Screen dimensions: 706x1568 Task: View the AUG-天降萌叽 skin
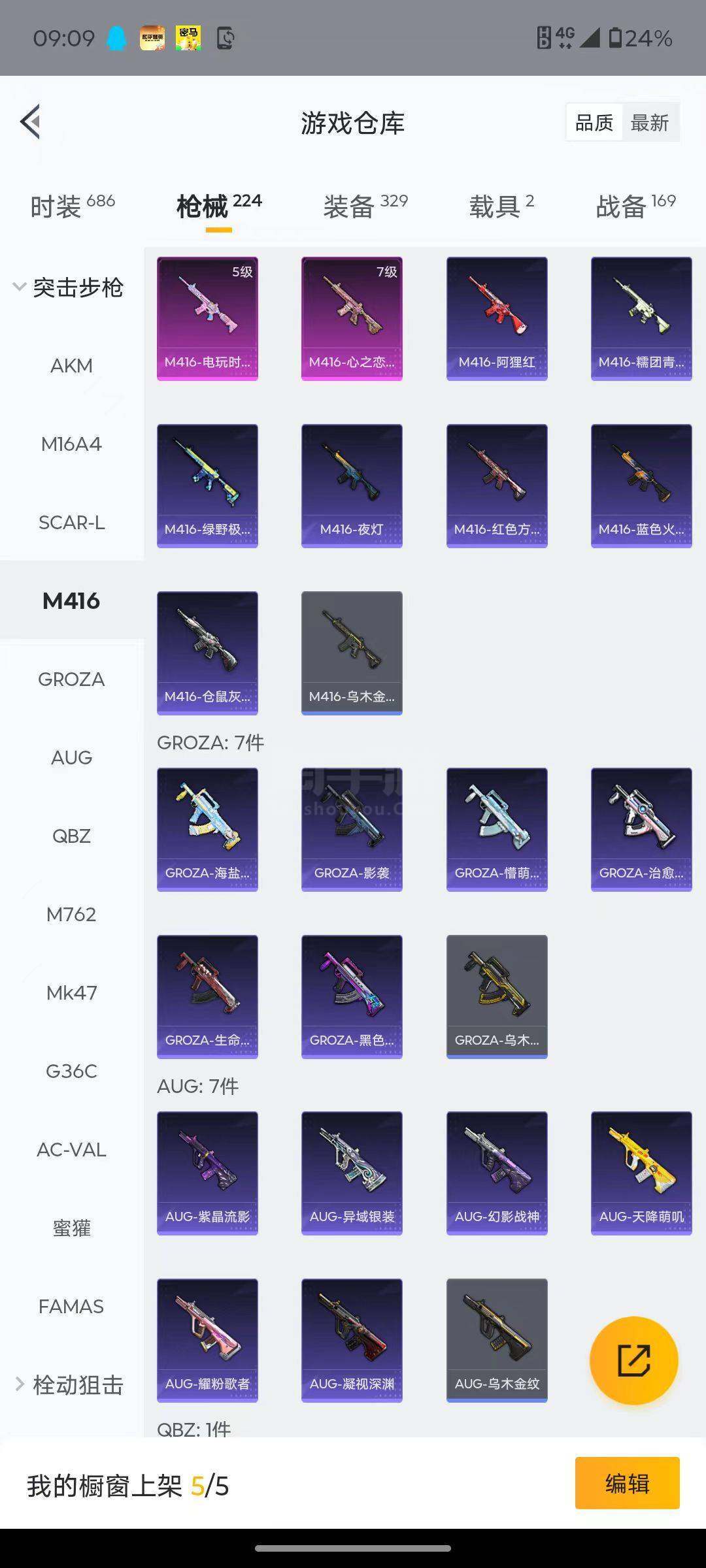point(641,1173)
